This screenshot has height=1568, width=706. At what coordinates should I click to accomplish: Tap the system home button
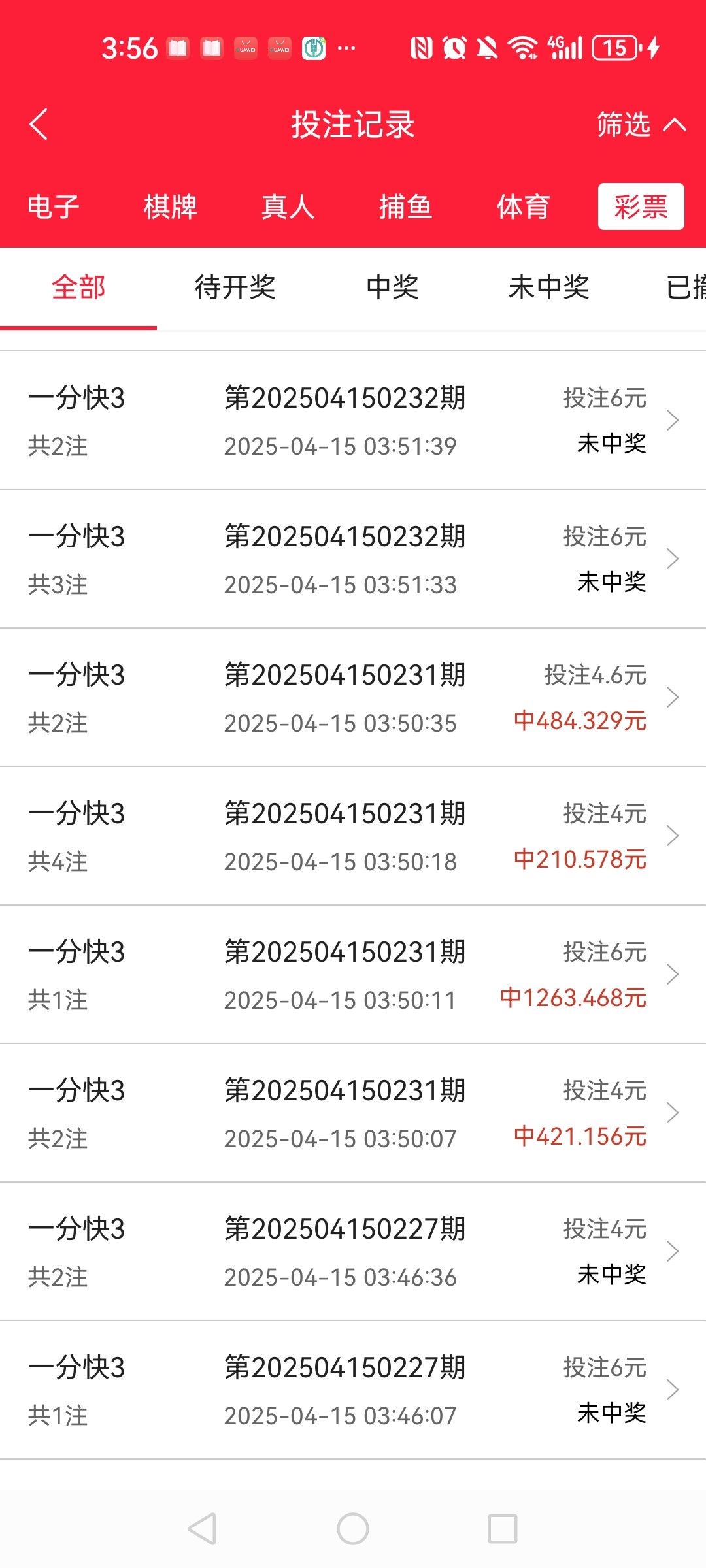(x=353, y=1529)
